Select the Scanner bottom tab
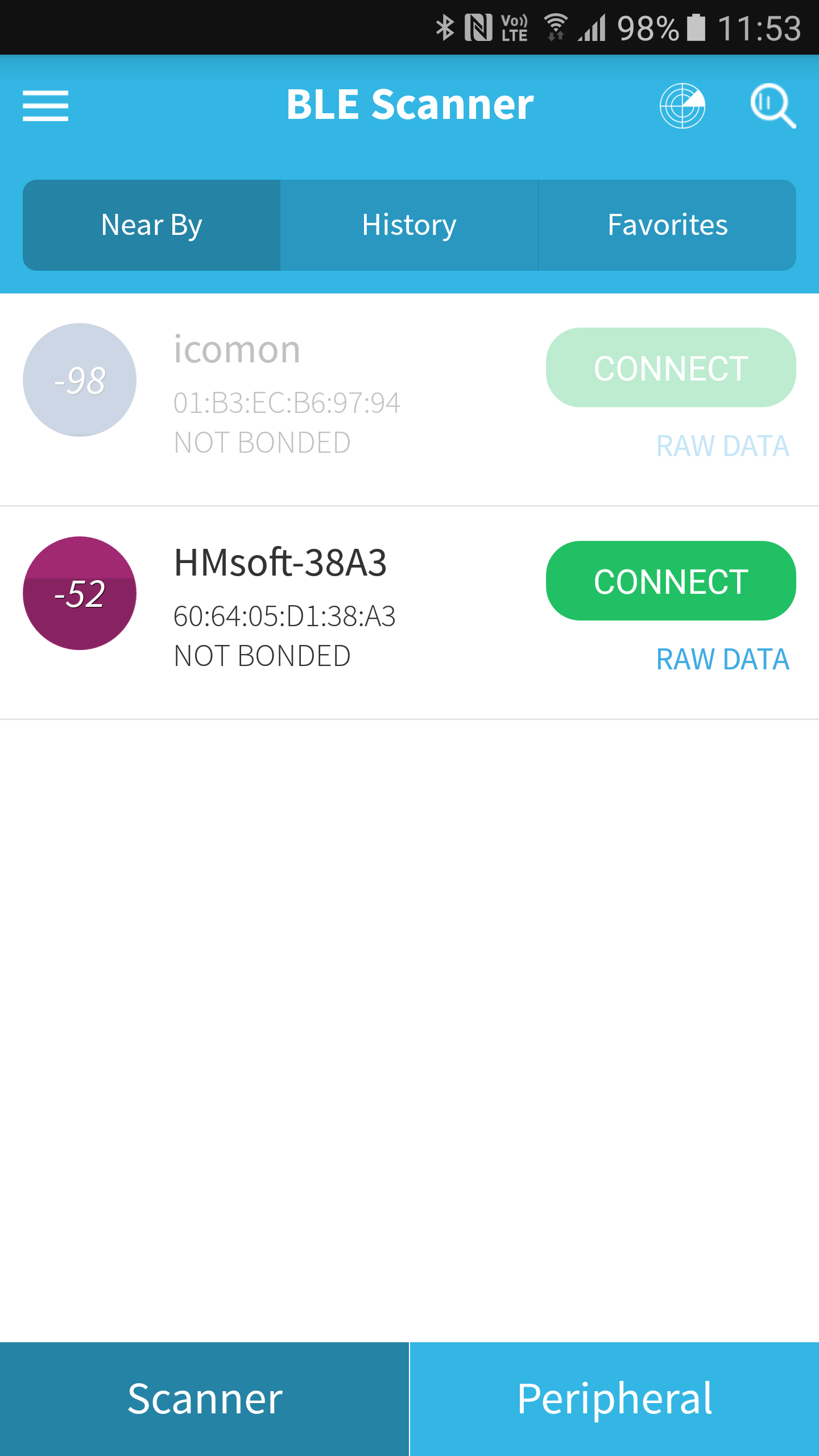The height and width of the screenshot is (1456, 819). pyautogui.click(x=205, y=1399)
